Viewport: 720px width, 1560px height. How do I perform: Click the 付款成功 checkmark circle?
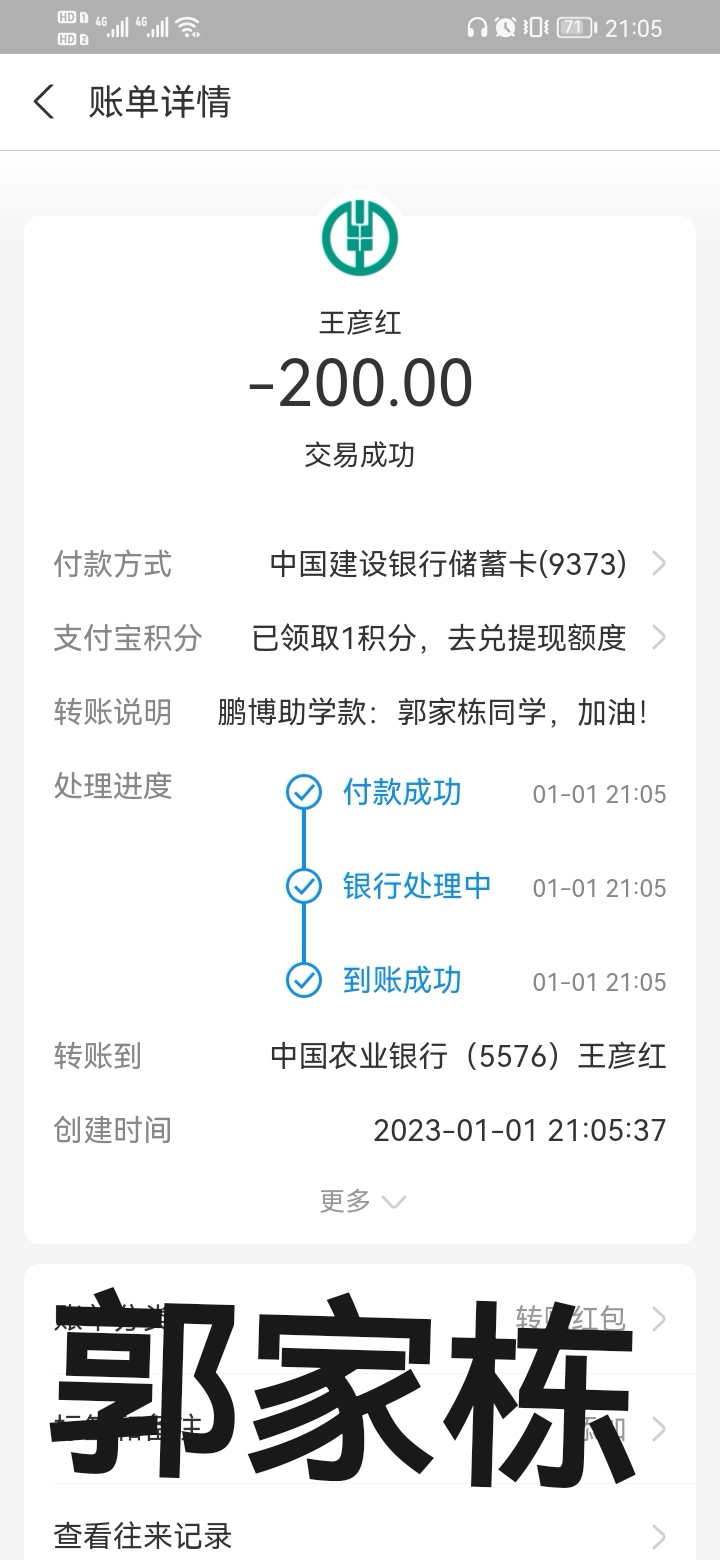[x=302, y=793]
